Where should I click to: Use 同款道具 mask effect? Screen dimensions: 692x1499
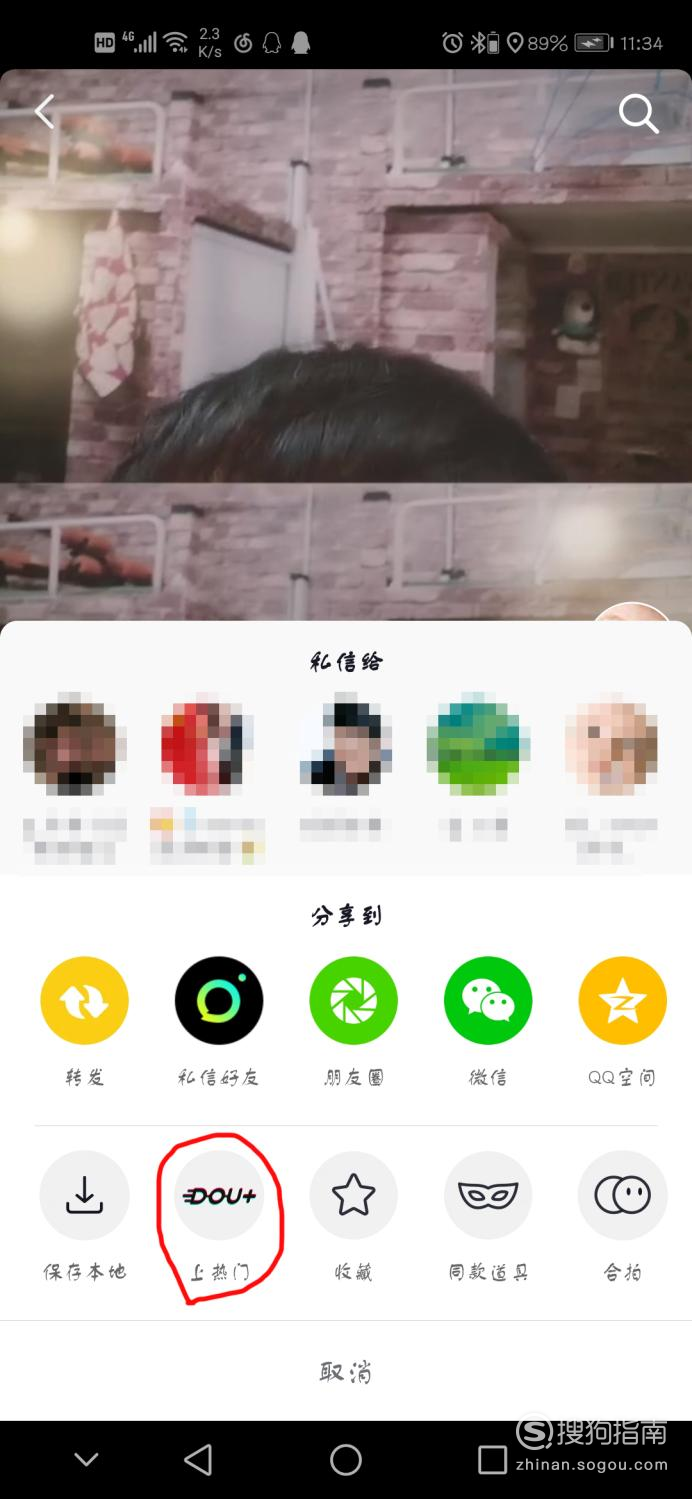coord(488,1195)
